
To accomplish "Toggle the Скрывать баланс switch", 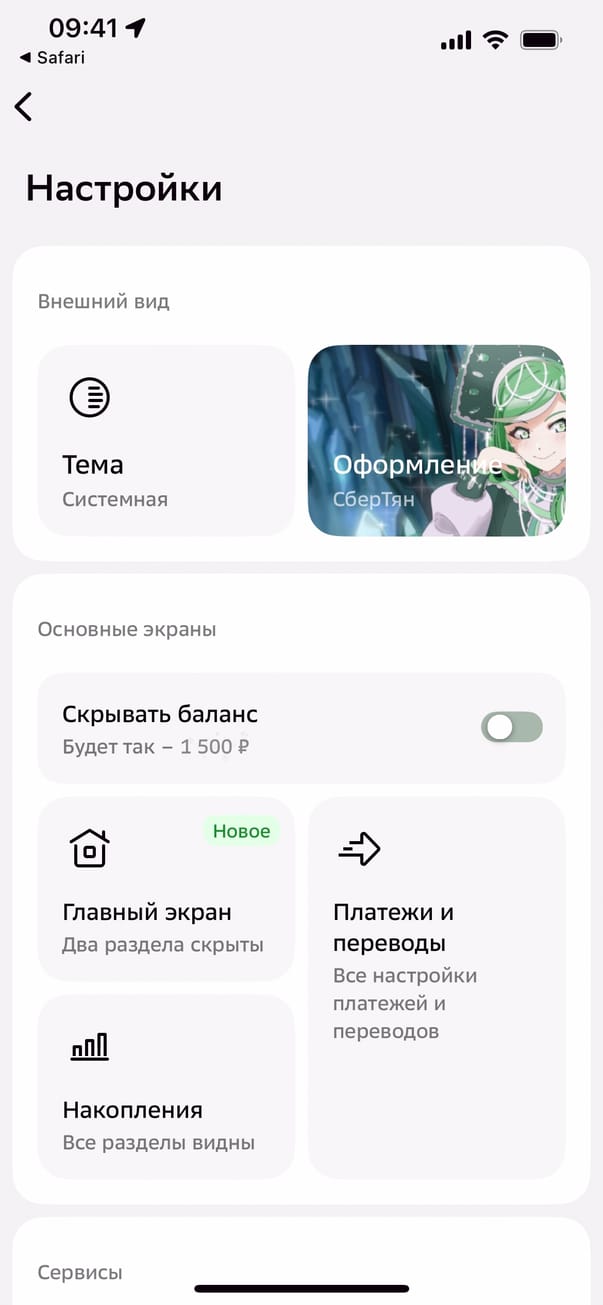I will [x=512, y=727].
